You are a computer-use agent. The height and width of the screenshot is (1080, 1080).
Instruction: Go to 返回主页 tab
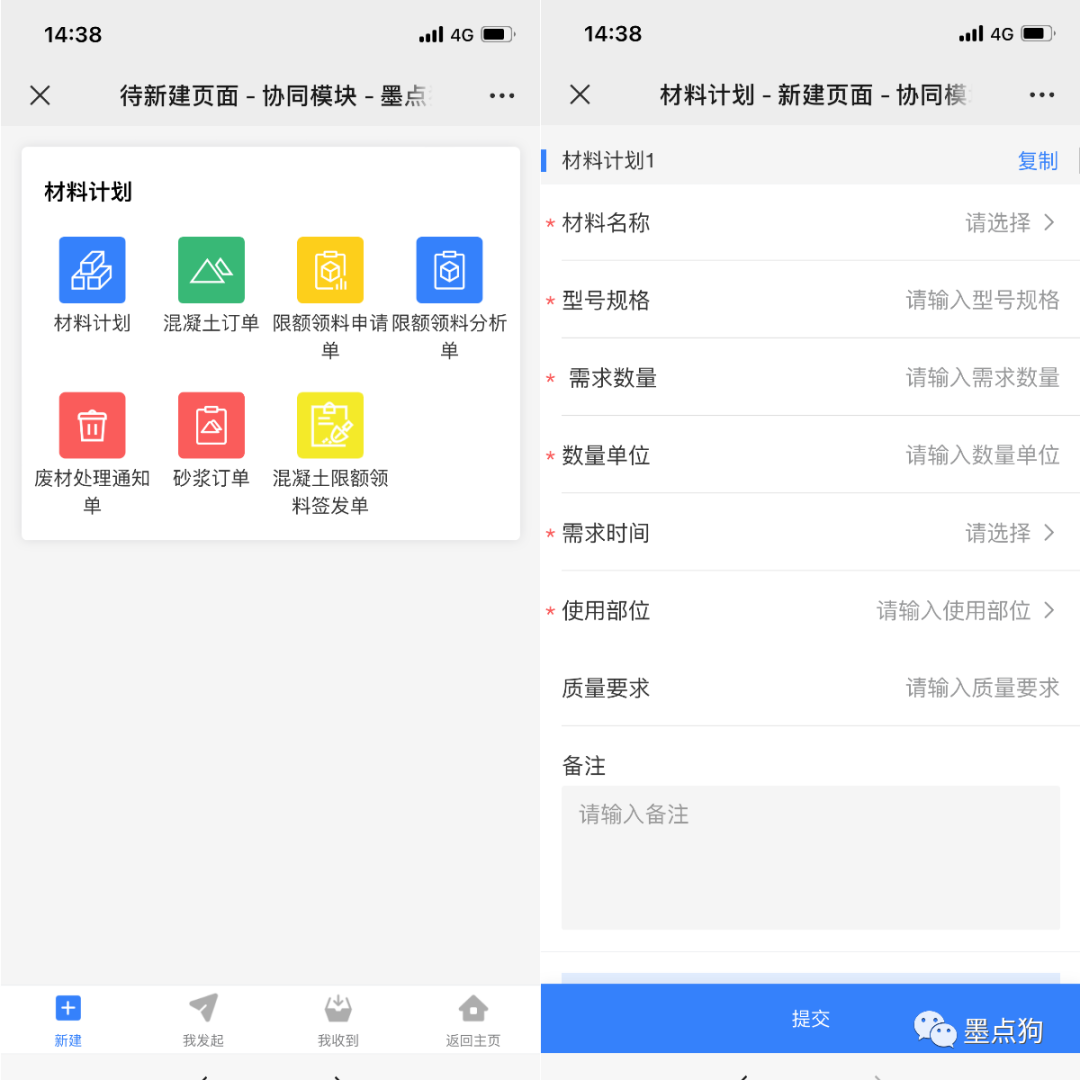point(473,1019)
